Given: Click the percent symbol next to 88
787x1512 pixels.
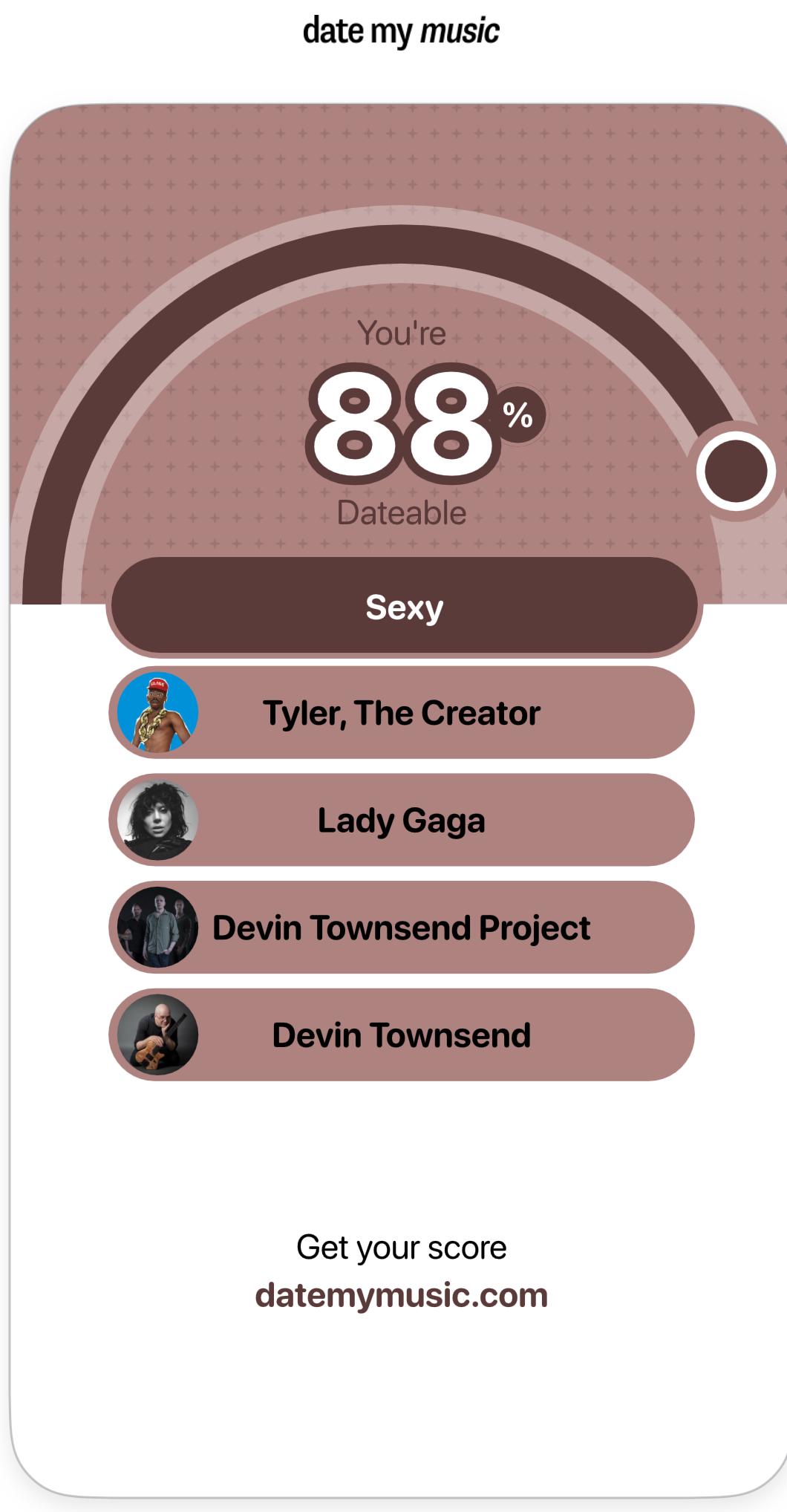Looking at the screenshot, I should click(x=520, y=418).
